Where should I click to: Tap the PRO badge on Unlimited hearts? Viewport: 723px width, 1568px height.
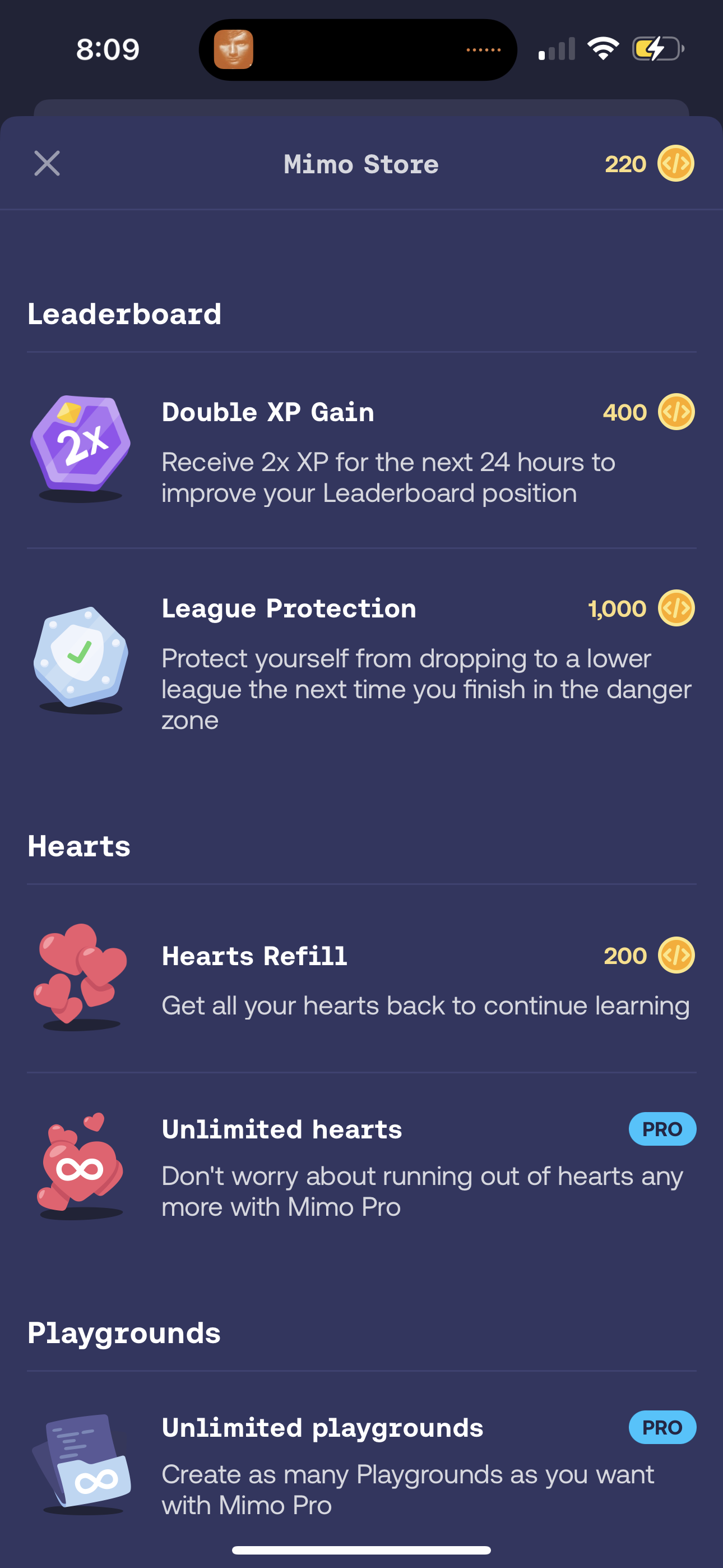(x=661, y=1128)
